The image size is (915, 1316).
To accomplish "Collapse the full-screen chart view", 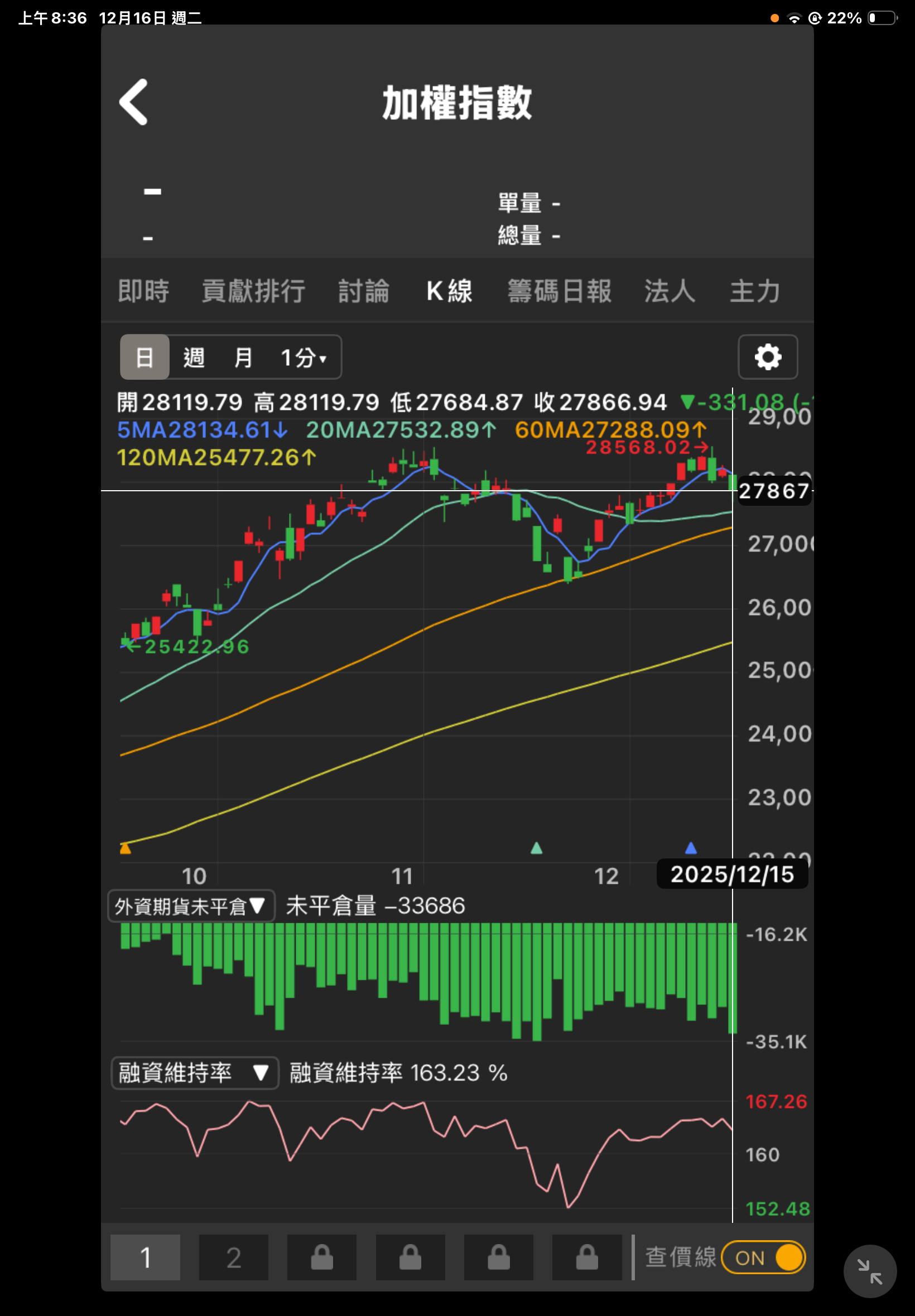I will [869, 1271].
